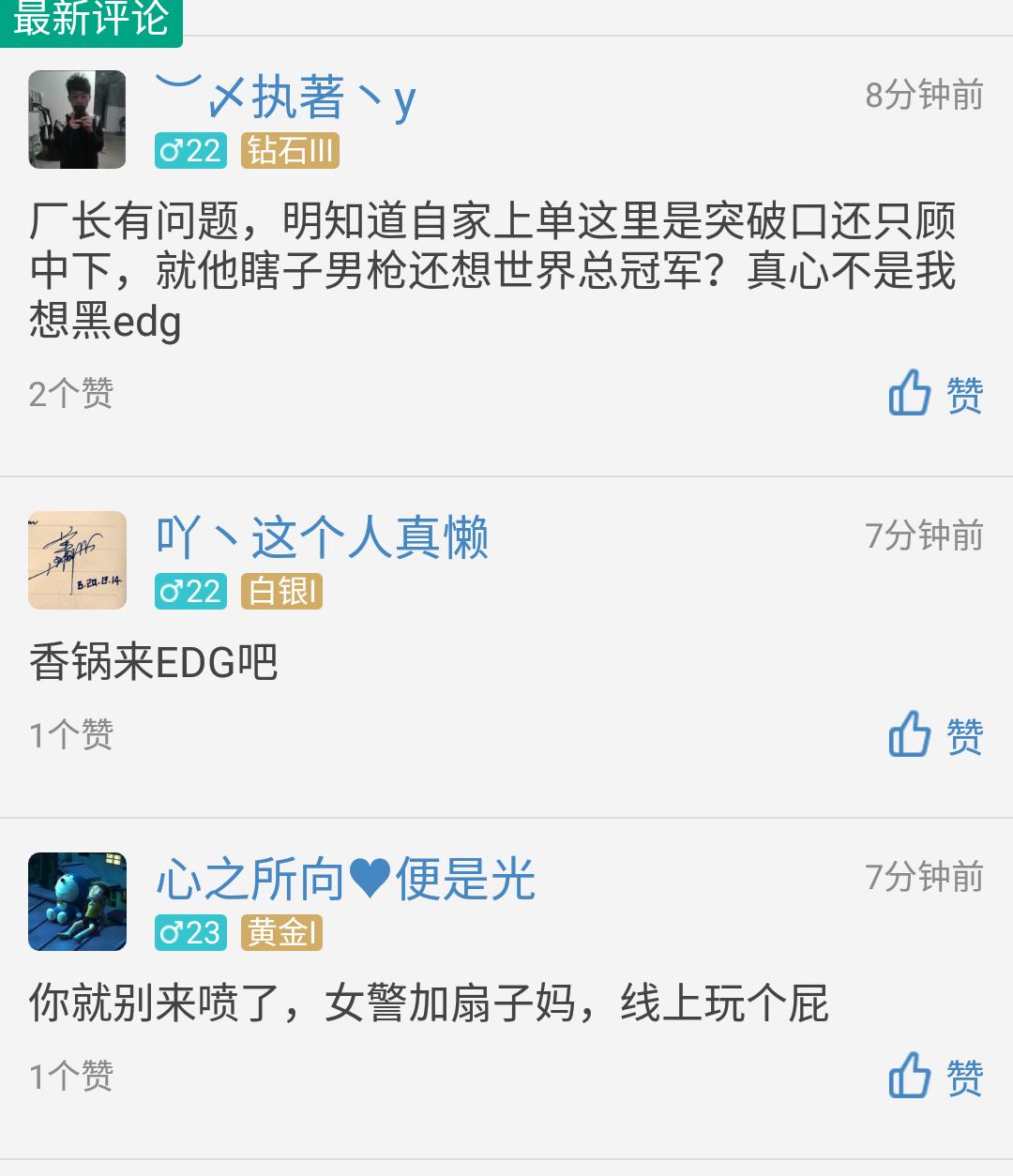
Task: Click the first commenter's avatar photo
Action: pyautogui.click(x=77, y=120)
